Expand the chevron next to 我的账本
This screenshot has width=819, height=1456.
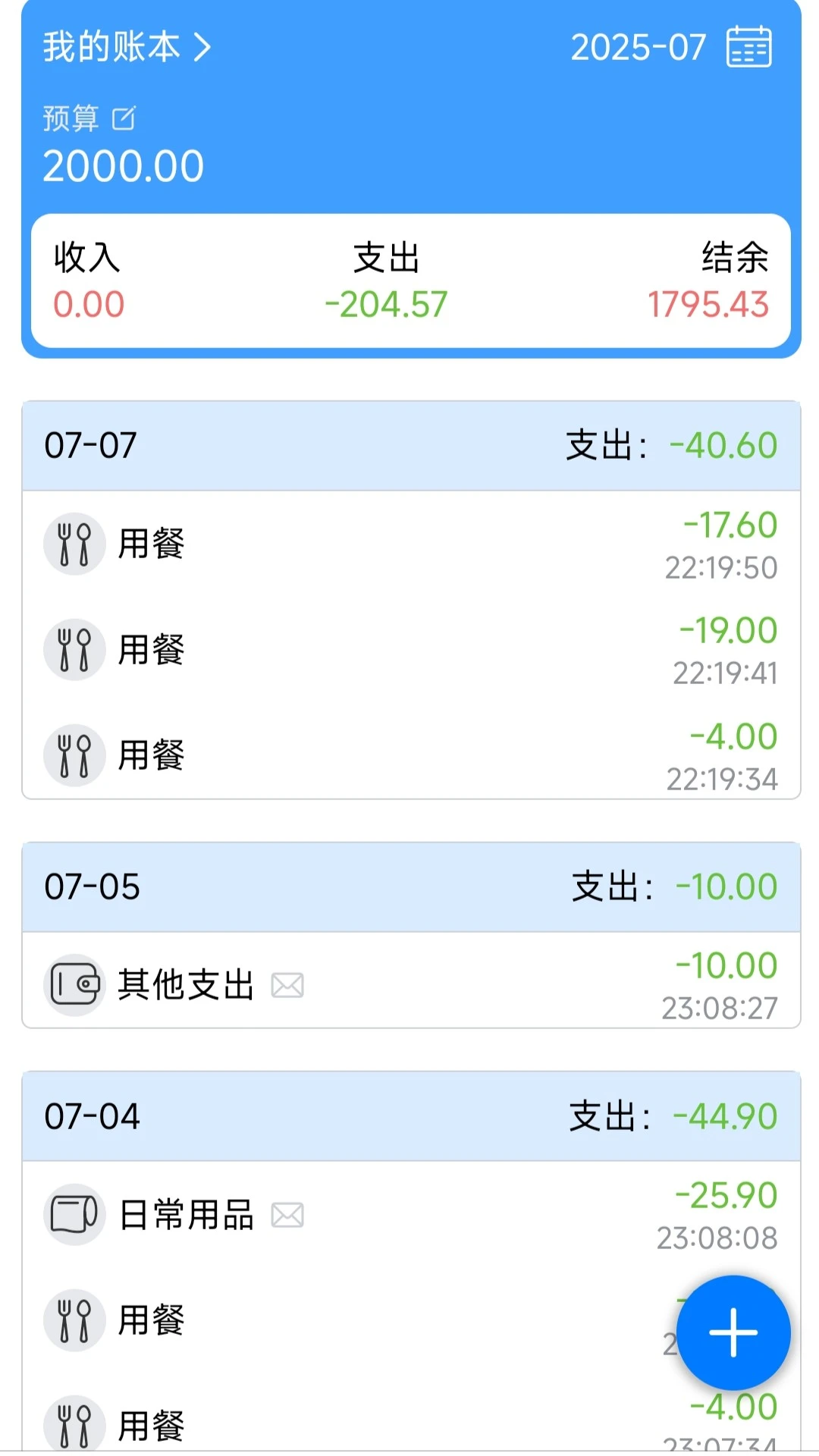(x=203, y=47)
